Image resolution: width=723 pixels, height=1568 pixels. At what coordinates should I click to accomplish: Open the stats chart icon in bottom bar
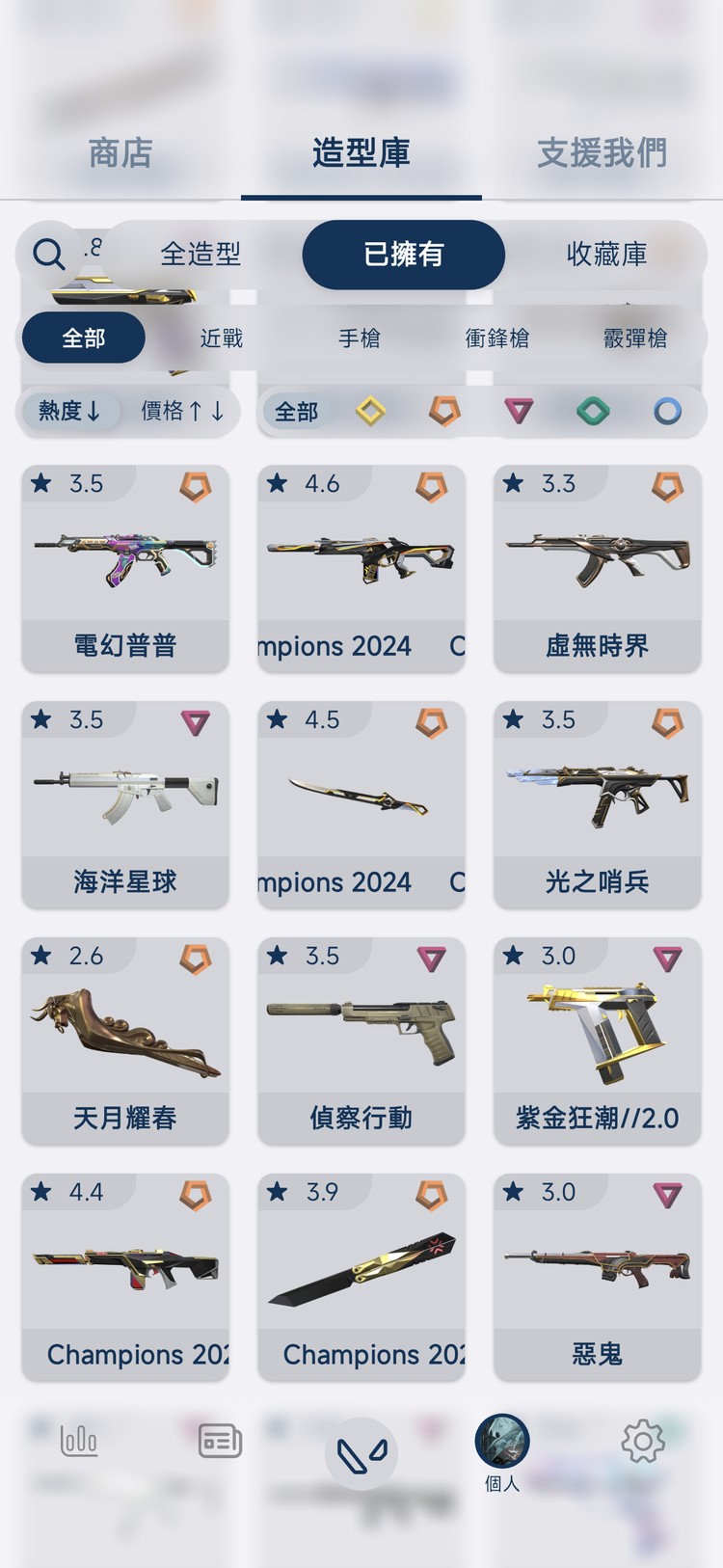[x=79, y=1441]
